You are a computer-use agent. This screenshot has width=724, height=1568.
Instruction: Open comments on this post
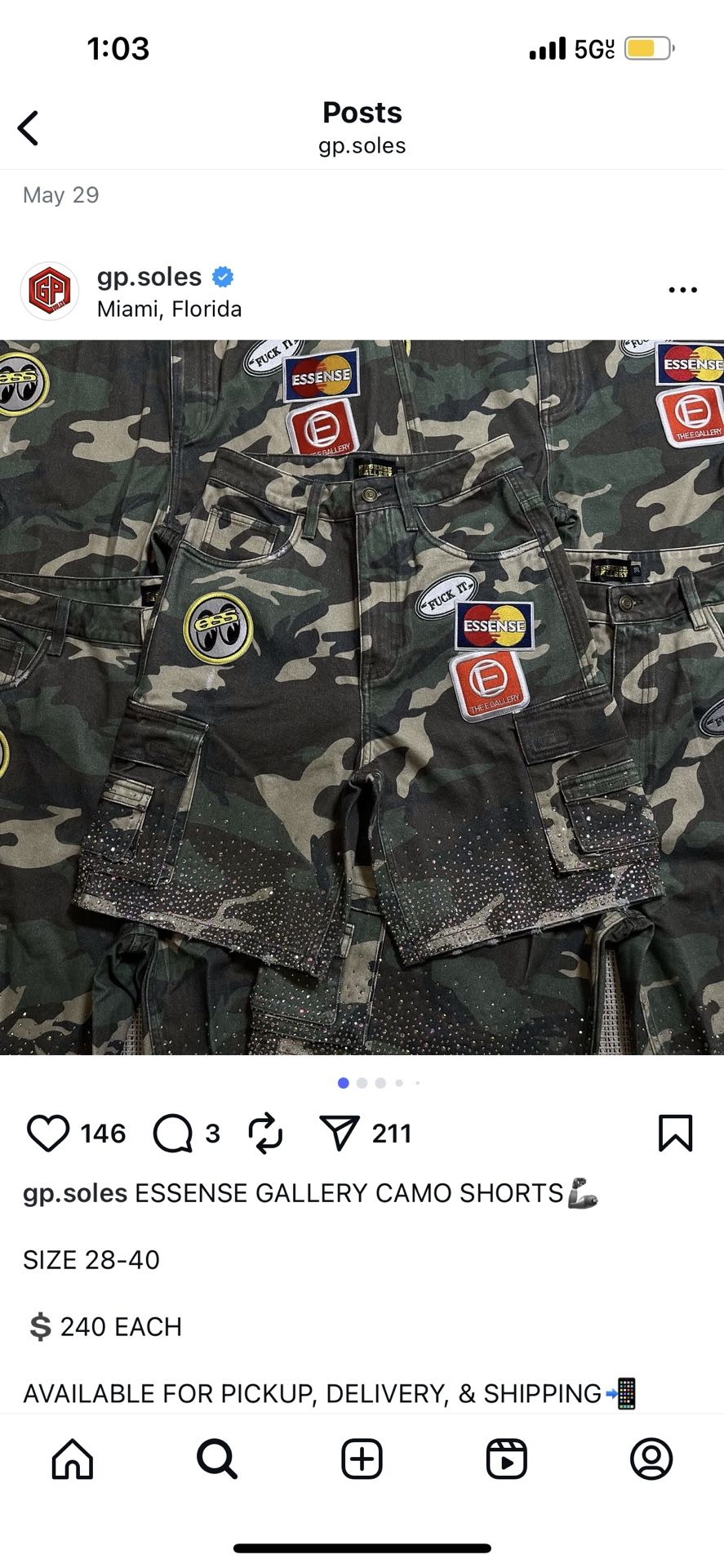tap(173, 1134)
